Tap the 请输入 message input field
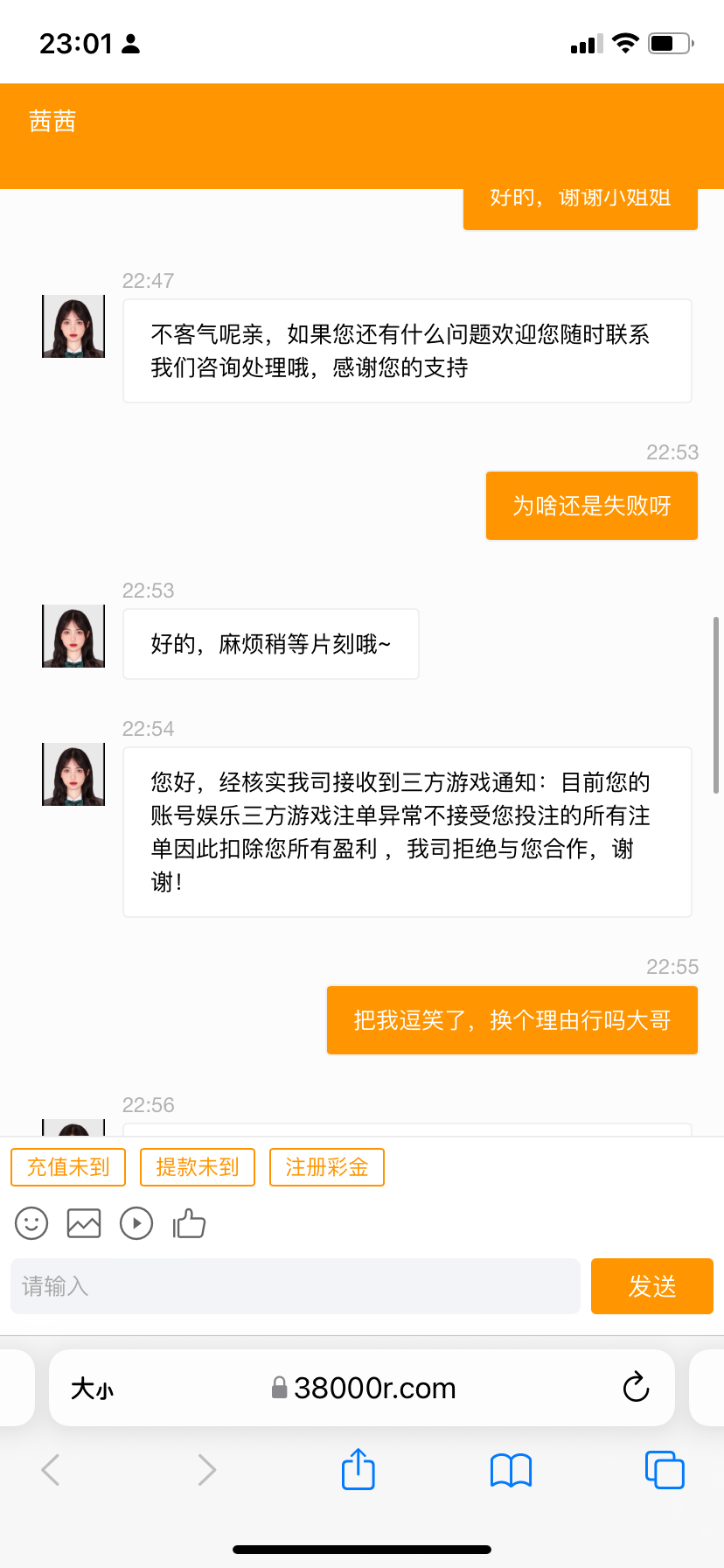This screenshot has width=724, height=1568. (295, 1286)
